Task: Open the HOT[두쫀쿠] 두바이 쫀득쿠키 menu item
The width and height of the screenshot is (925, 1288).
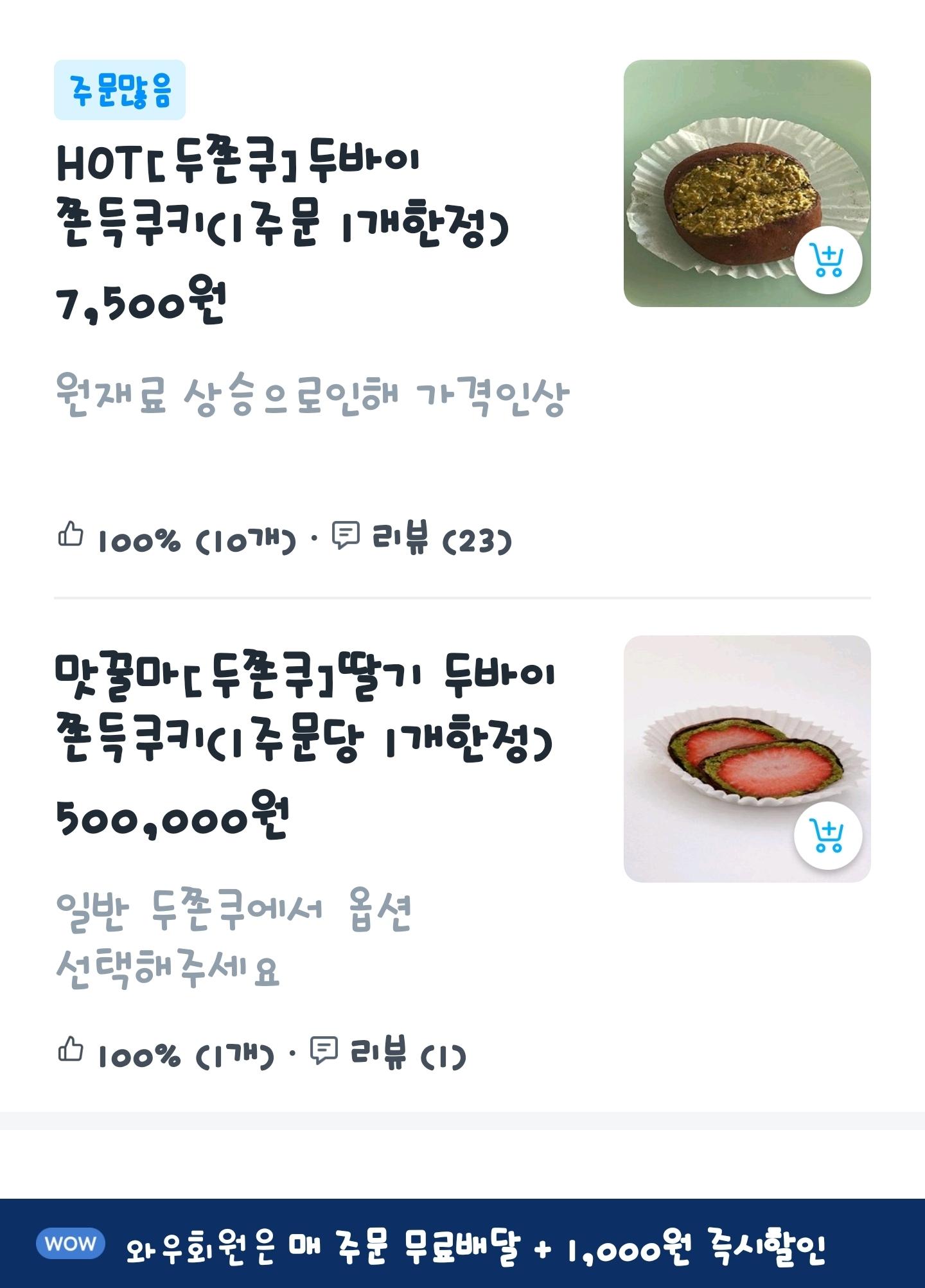Action: coord(283,194)
